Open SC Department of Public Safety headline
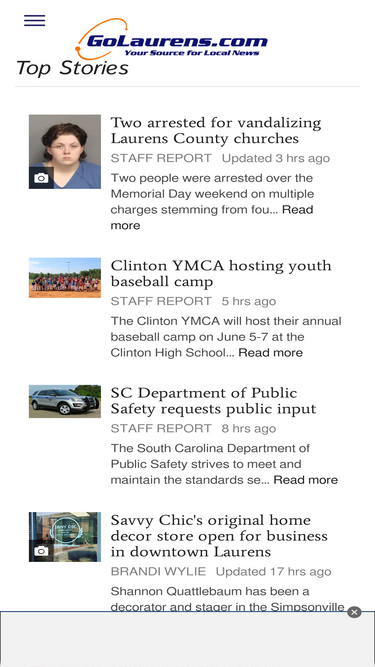The width and height of the screenshot is (375, 667). 213,401
